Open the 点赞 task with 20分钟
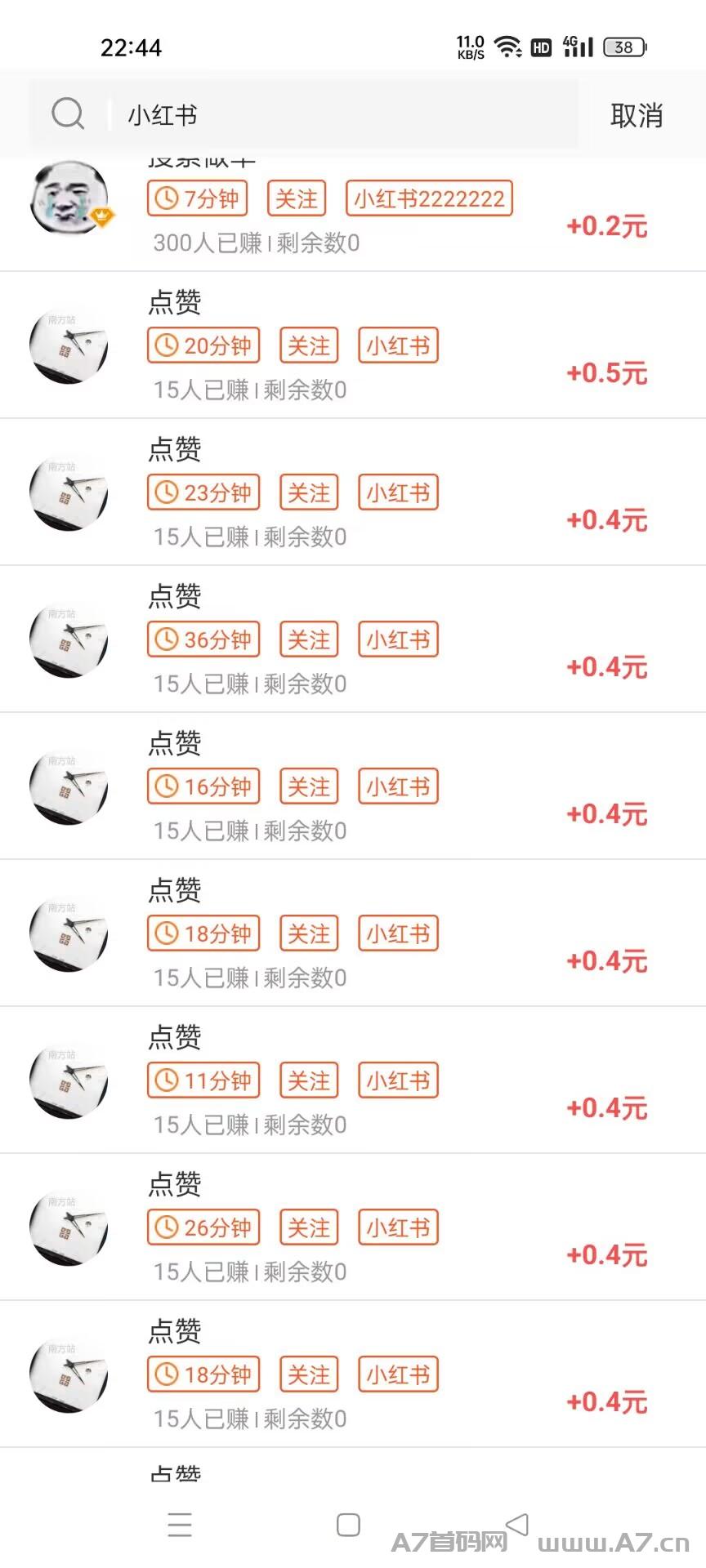The height and width of the screenshot is (1568, 706). pos(353,345)
